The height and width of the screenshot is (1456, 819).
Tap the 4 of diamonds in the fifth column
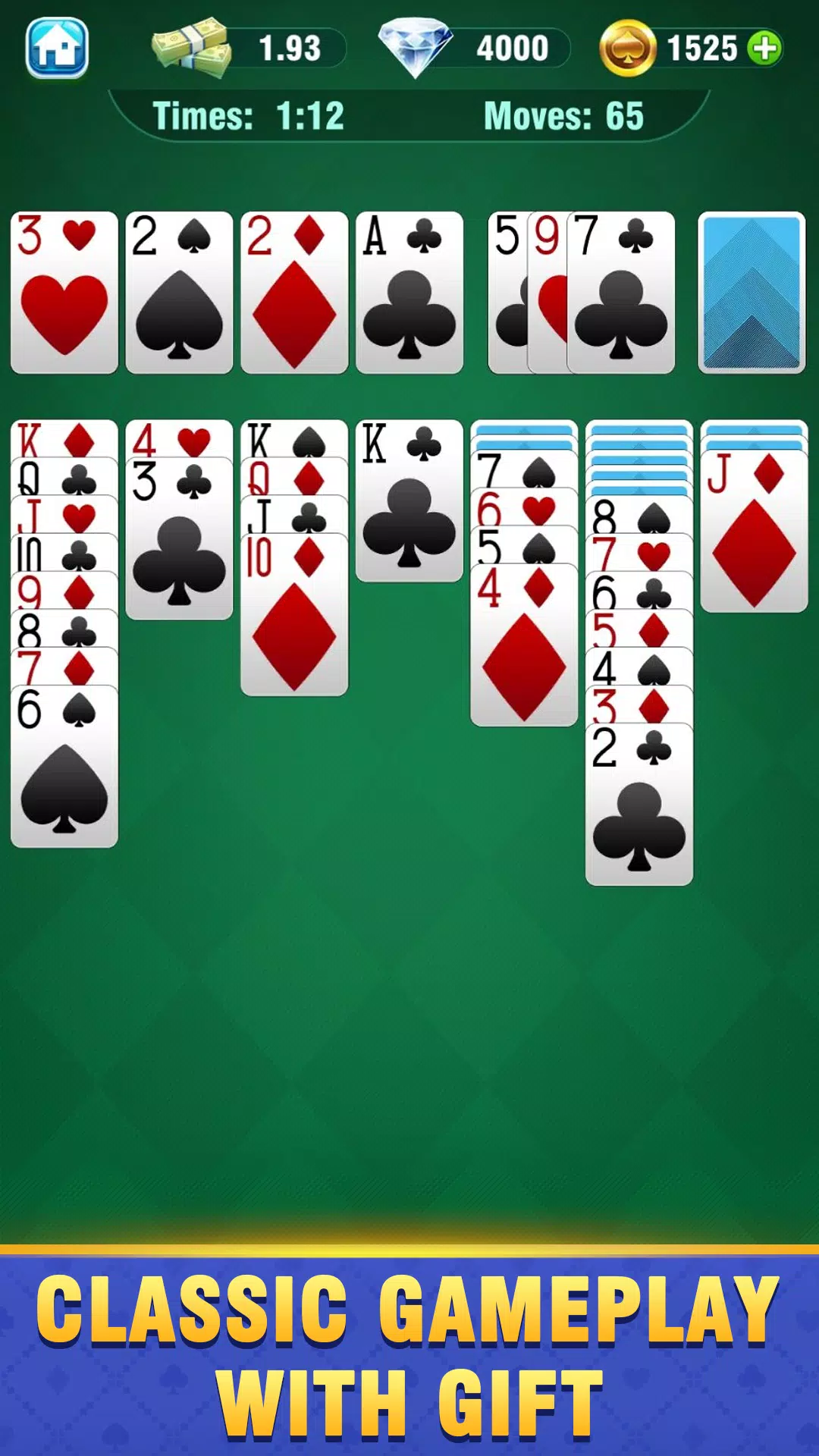pos(524,645)
